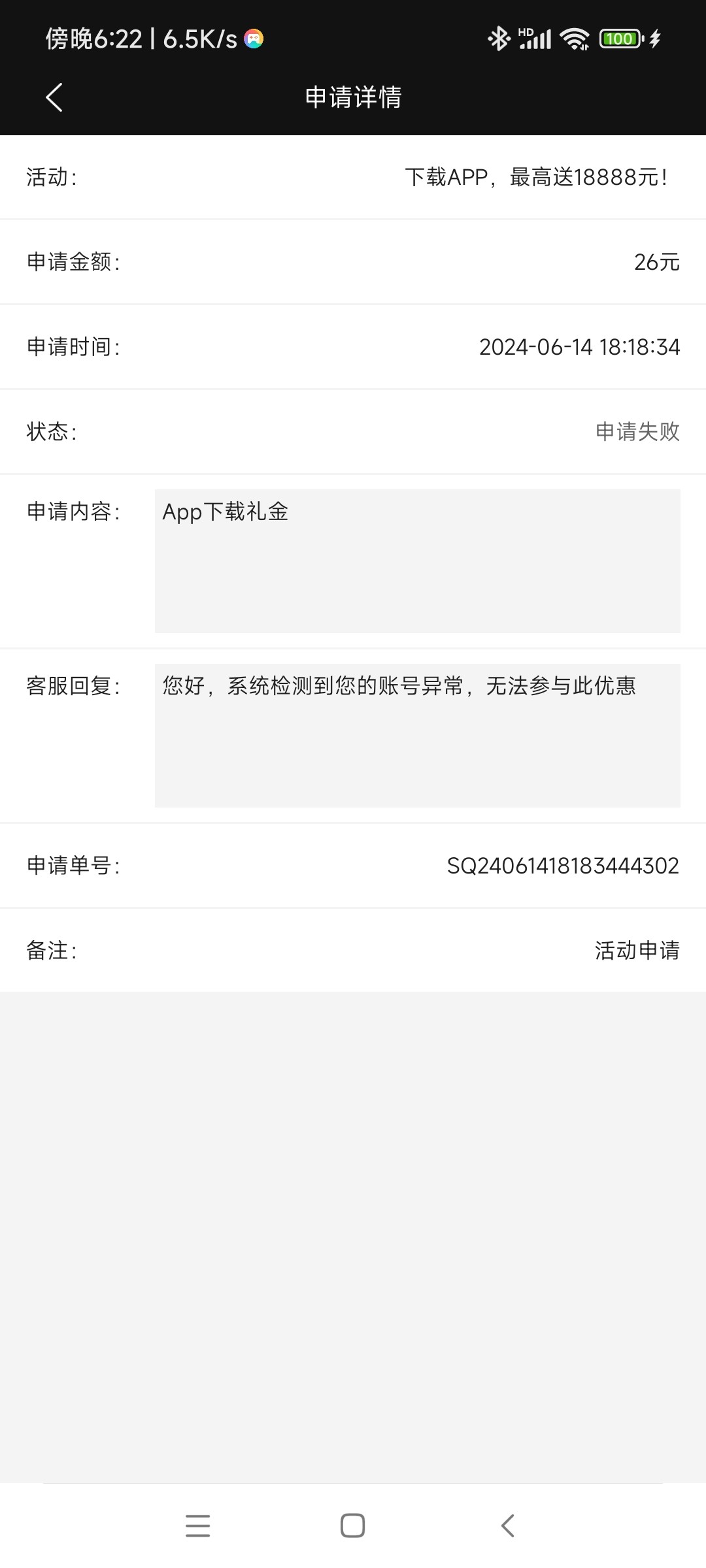Tap the 活动申请 remark text

click(x=636, y=951)
